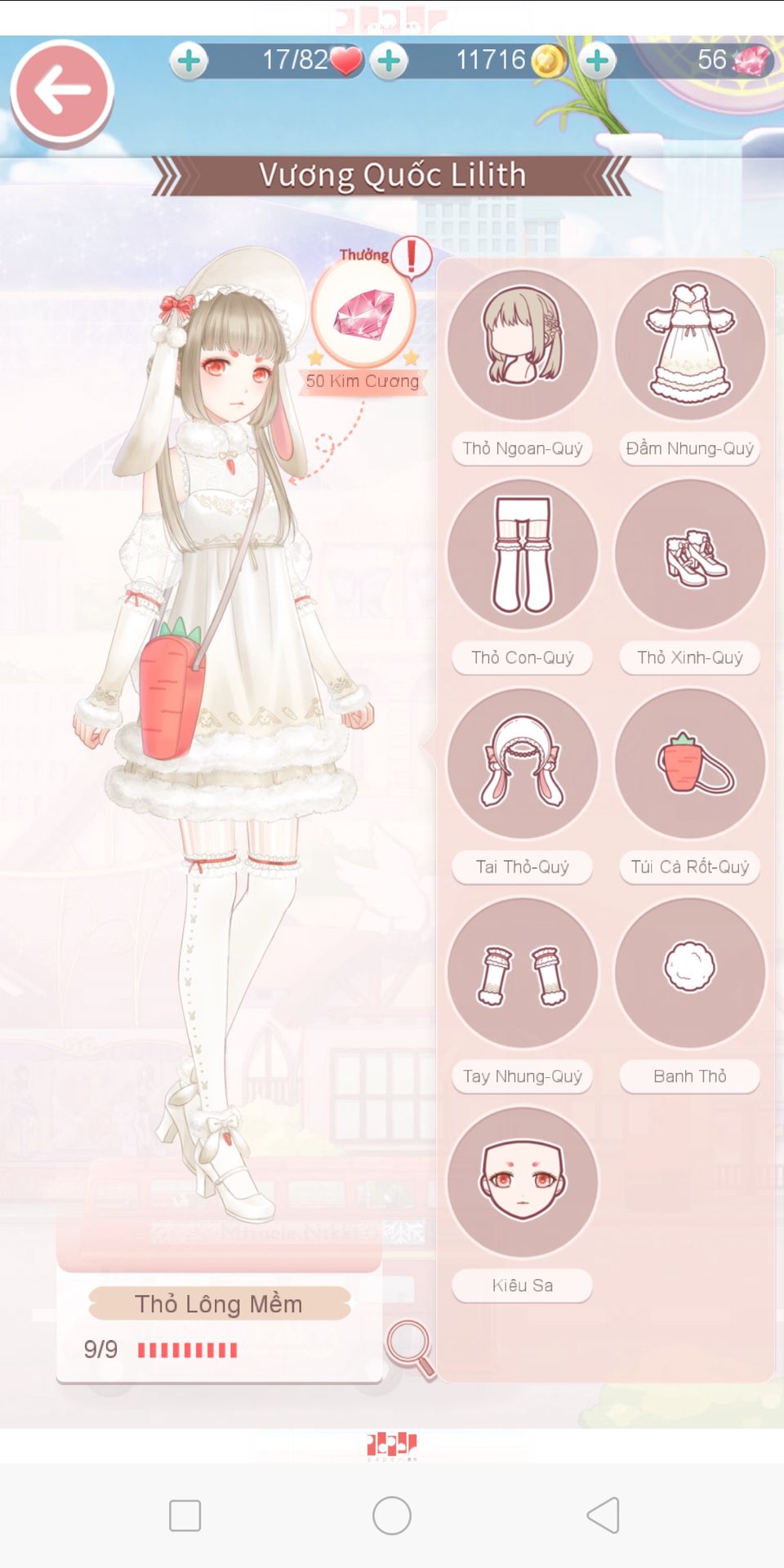Screen dimensions: 784x1568
Task: Go to the system home screen
Action: coord(392,1516)
